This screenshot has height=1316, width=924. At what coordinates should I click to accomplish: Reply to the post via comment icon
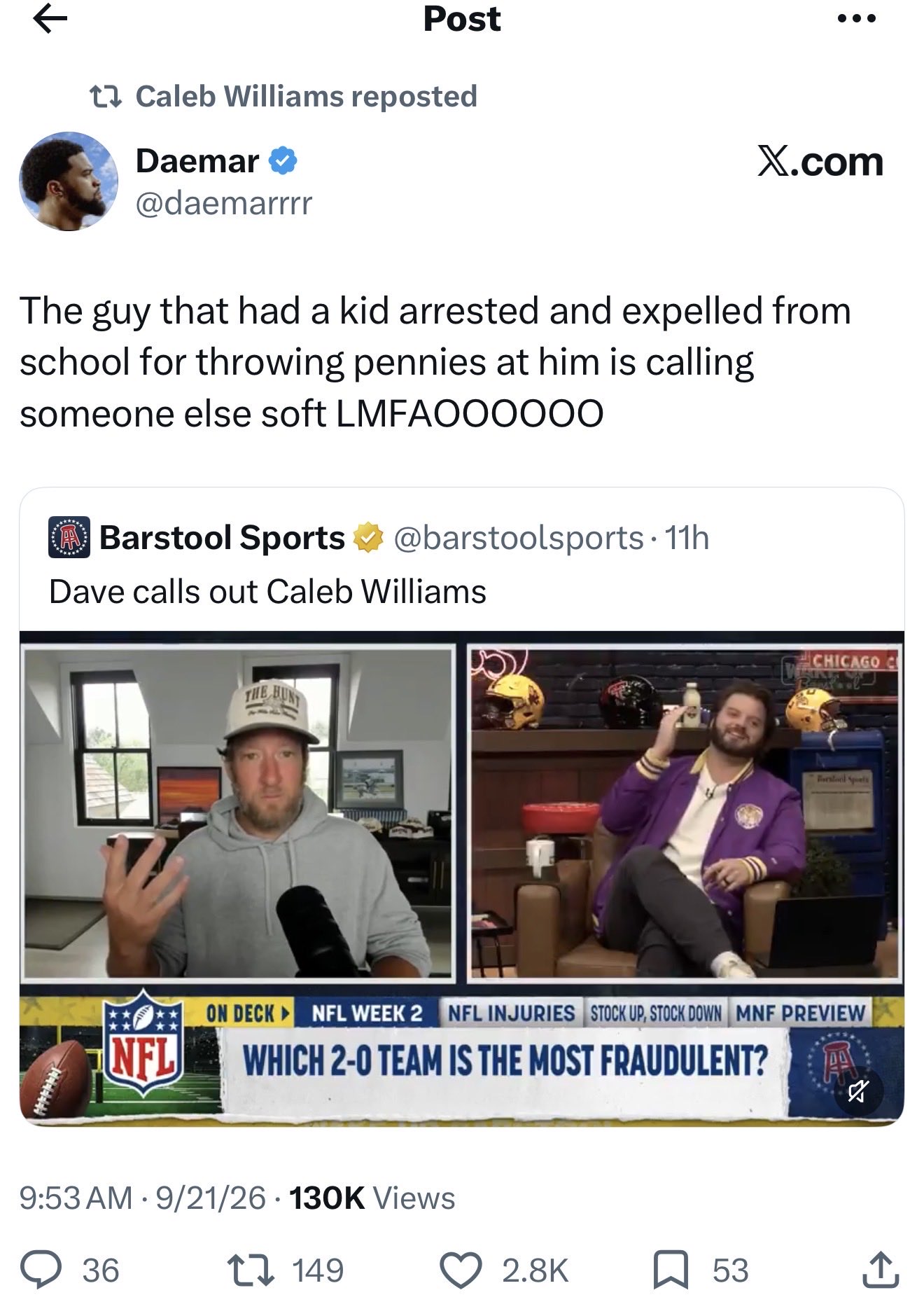point(41,1270)
